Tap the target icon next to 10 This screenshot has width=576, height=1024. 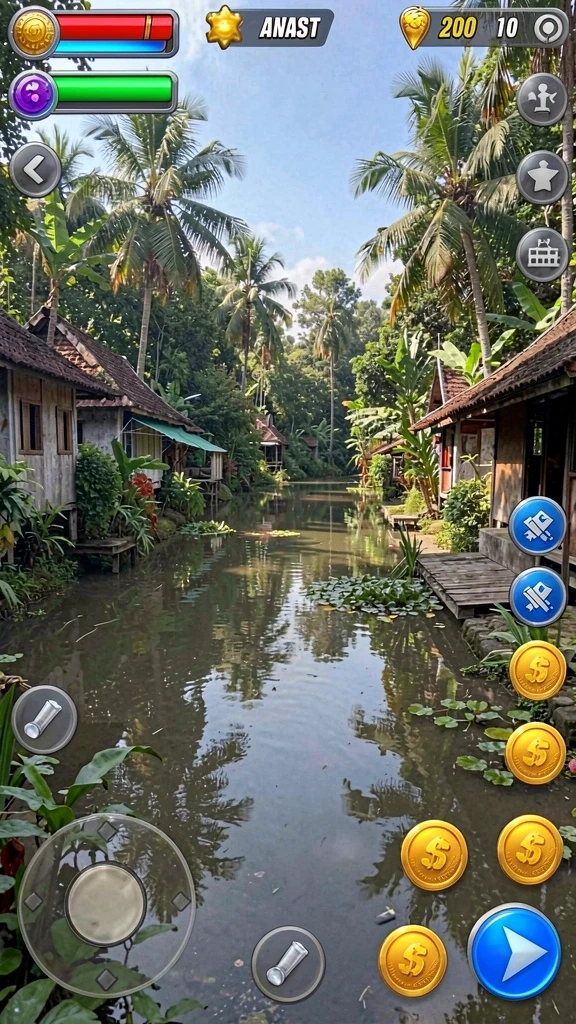click(549, 28)
